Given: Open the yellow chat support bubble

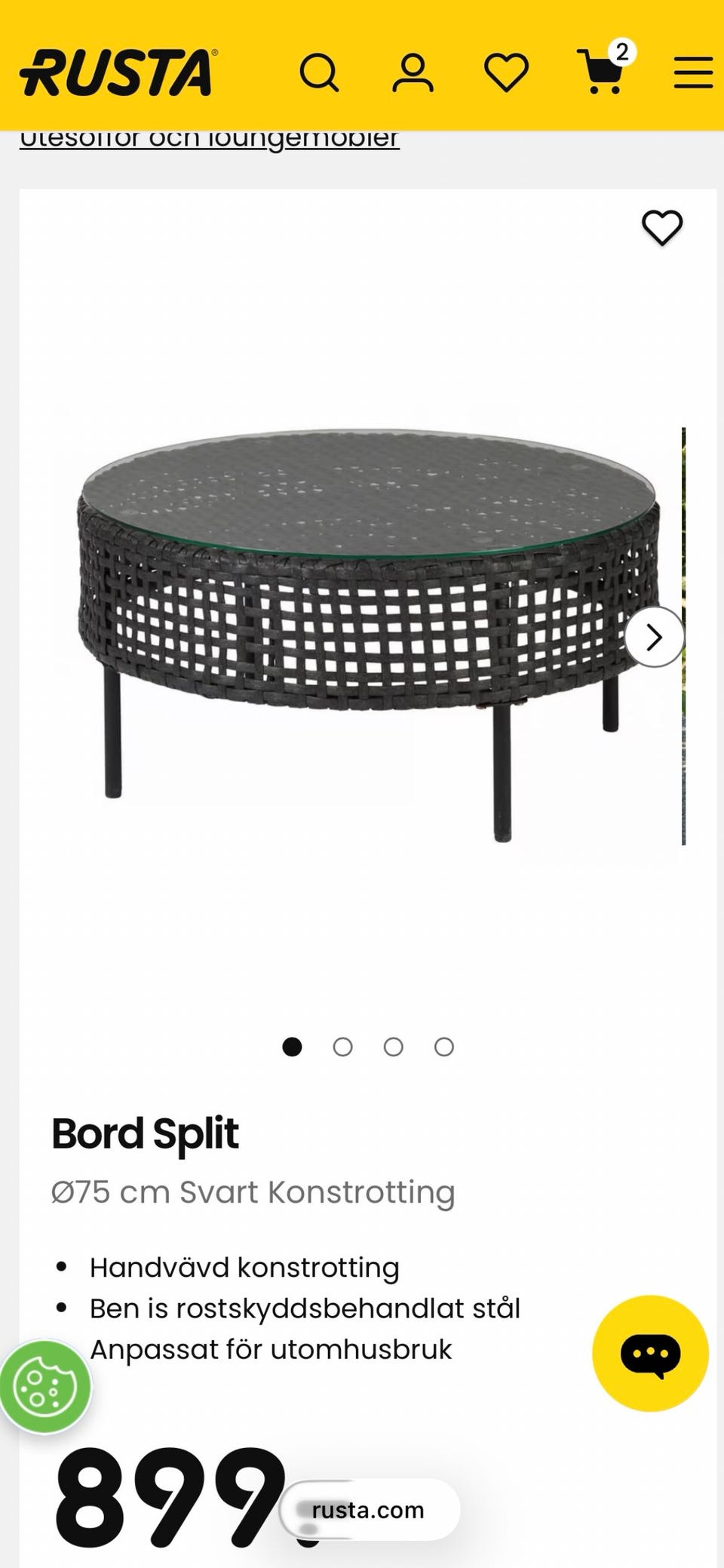Looking at the screenshot, I should [x=650, y=1353].
